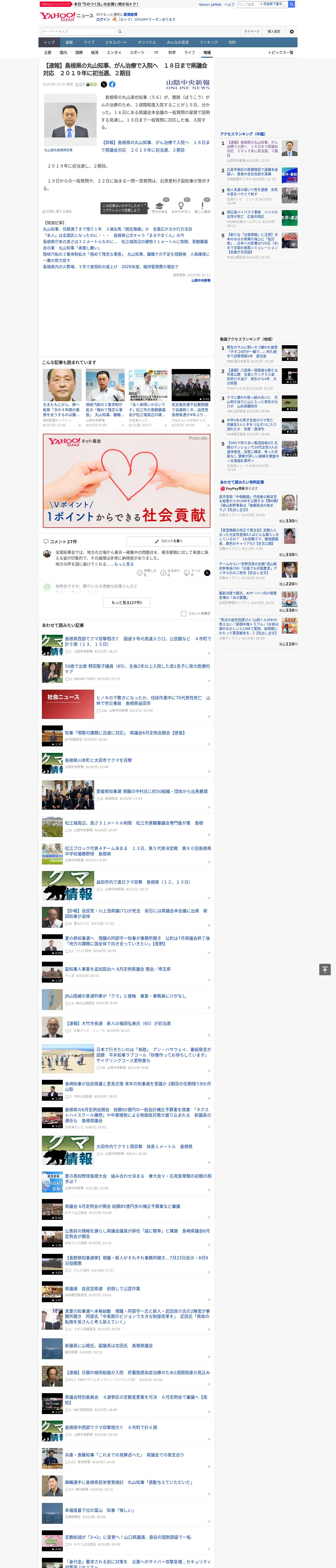React with わかりやすい
The image size is (336, 1568).
pyautogui.click(x=181, y=207)
